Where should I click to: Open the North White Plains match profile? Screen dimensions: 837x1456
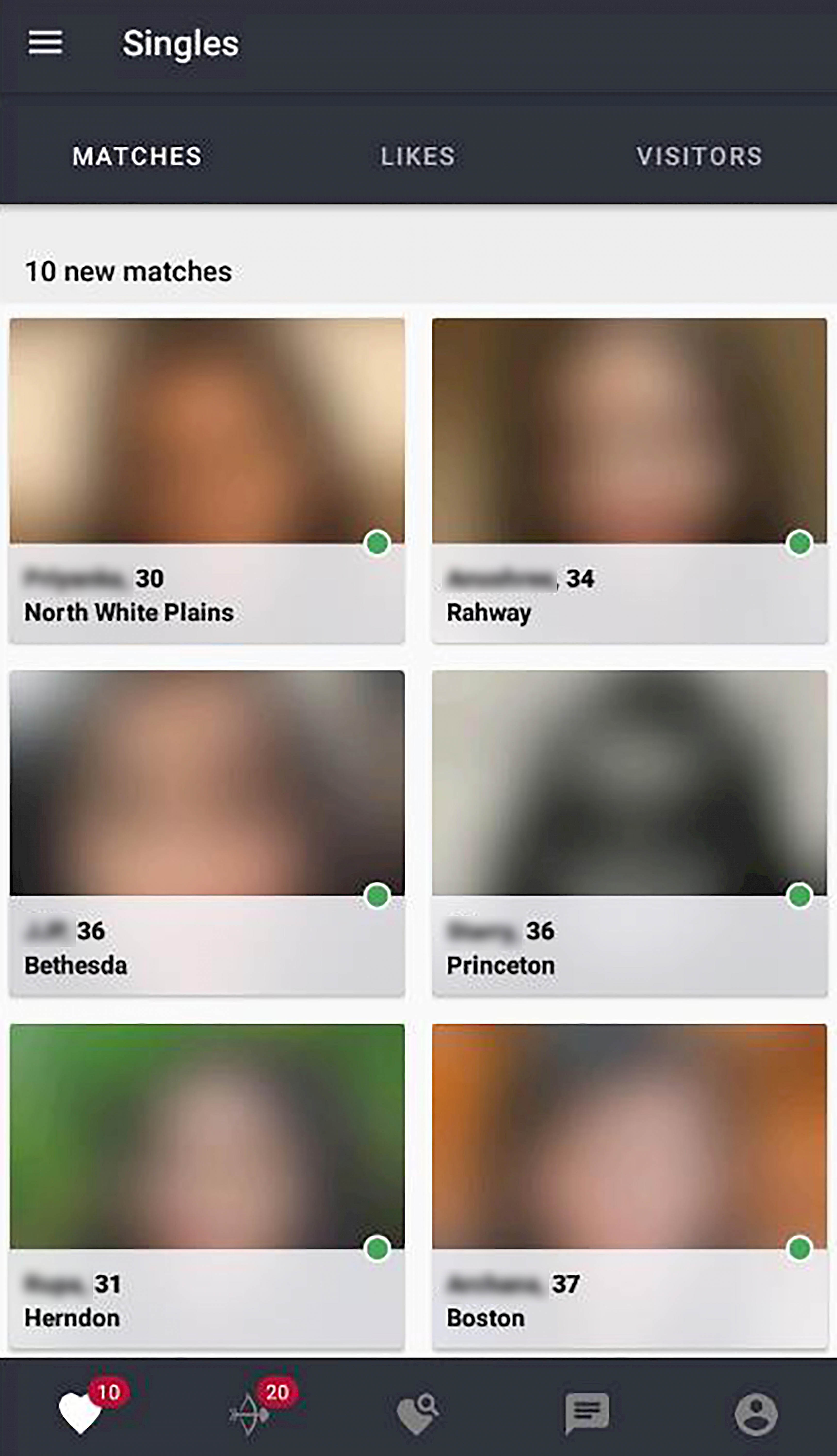(207, 481)
